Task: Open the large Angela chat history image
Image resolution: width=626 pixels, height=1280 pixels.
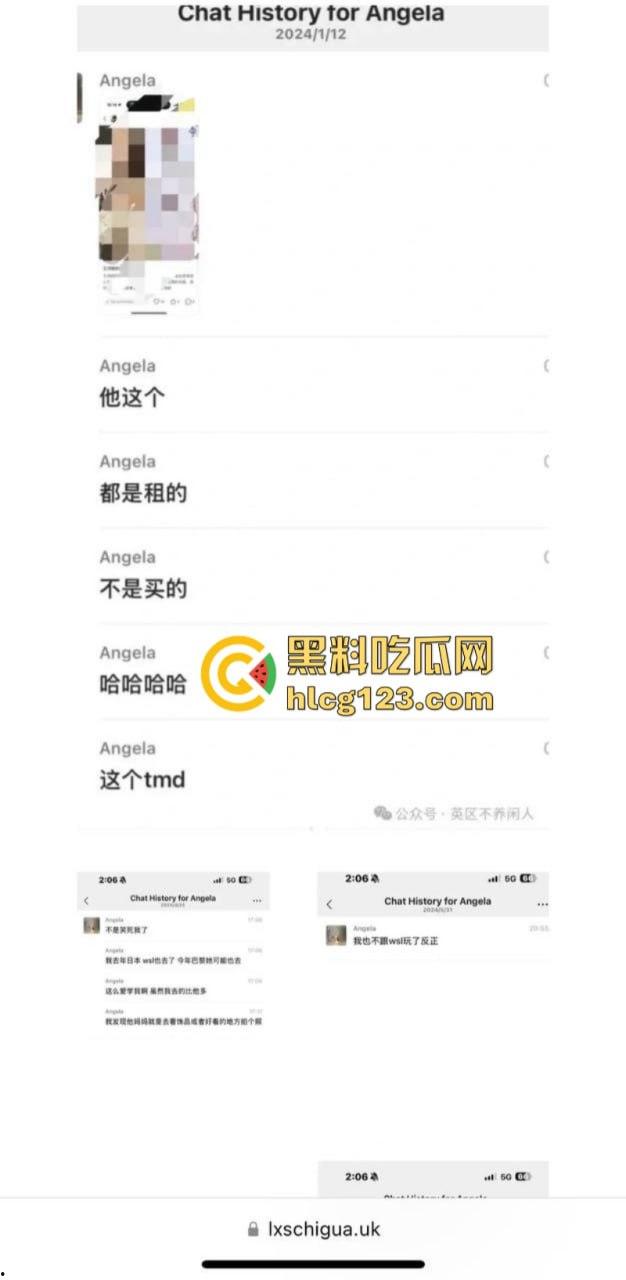Action: click(313, 420)
